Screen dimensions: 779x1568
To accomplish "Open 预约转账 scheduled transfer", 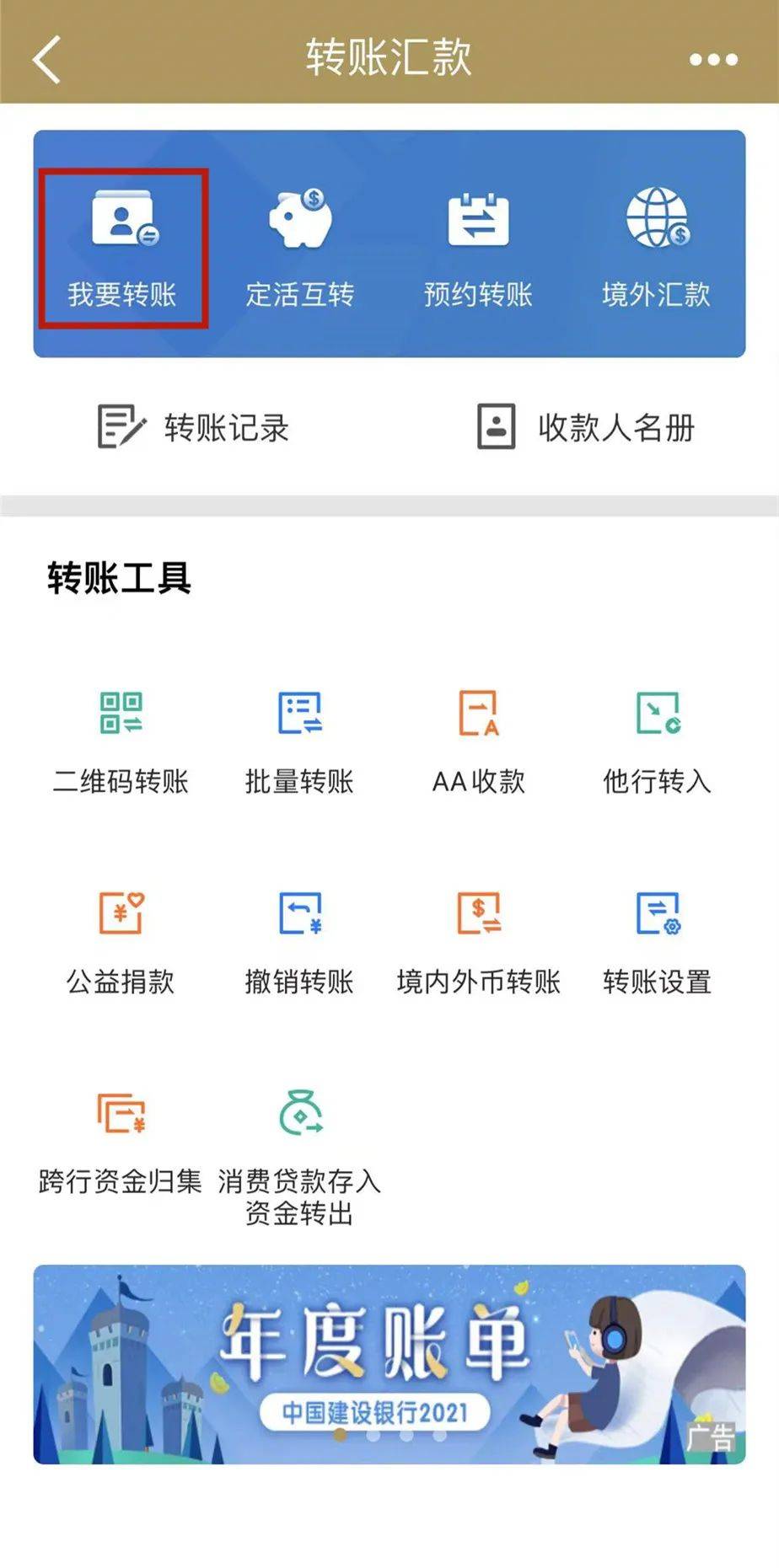I will point(479,244).
